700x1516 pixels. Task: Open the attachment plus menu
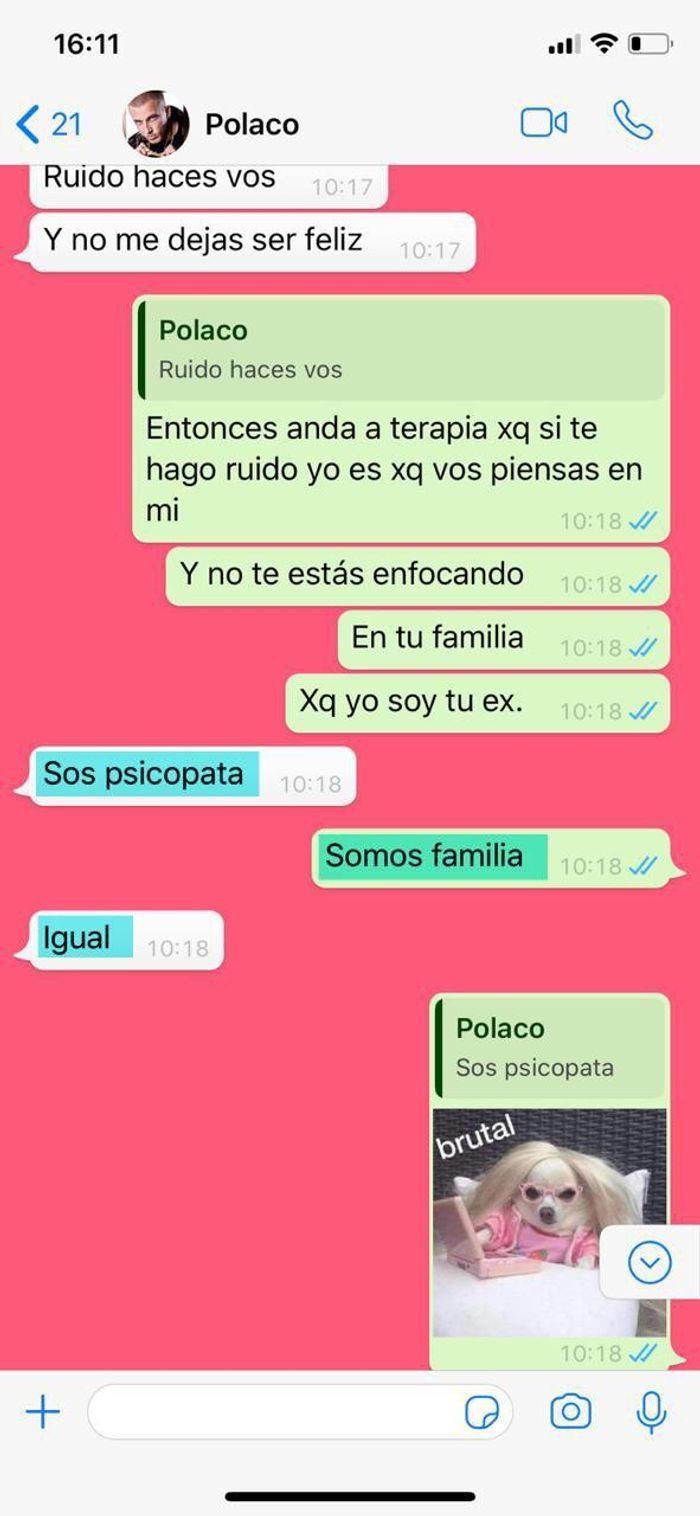pyautogui.click(x=43, y=1412)
